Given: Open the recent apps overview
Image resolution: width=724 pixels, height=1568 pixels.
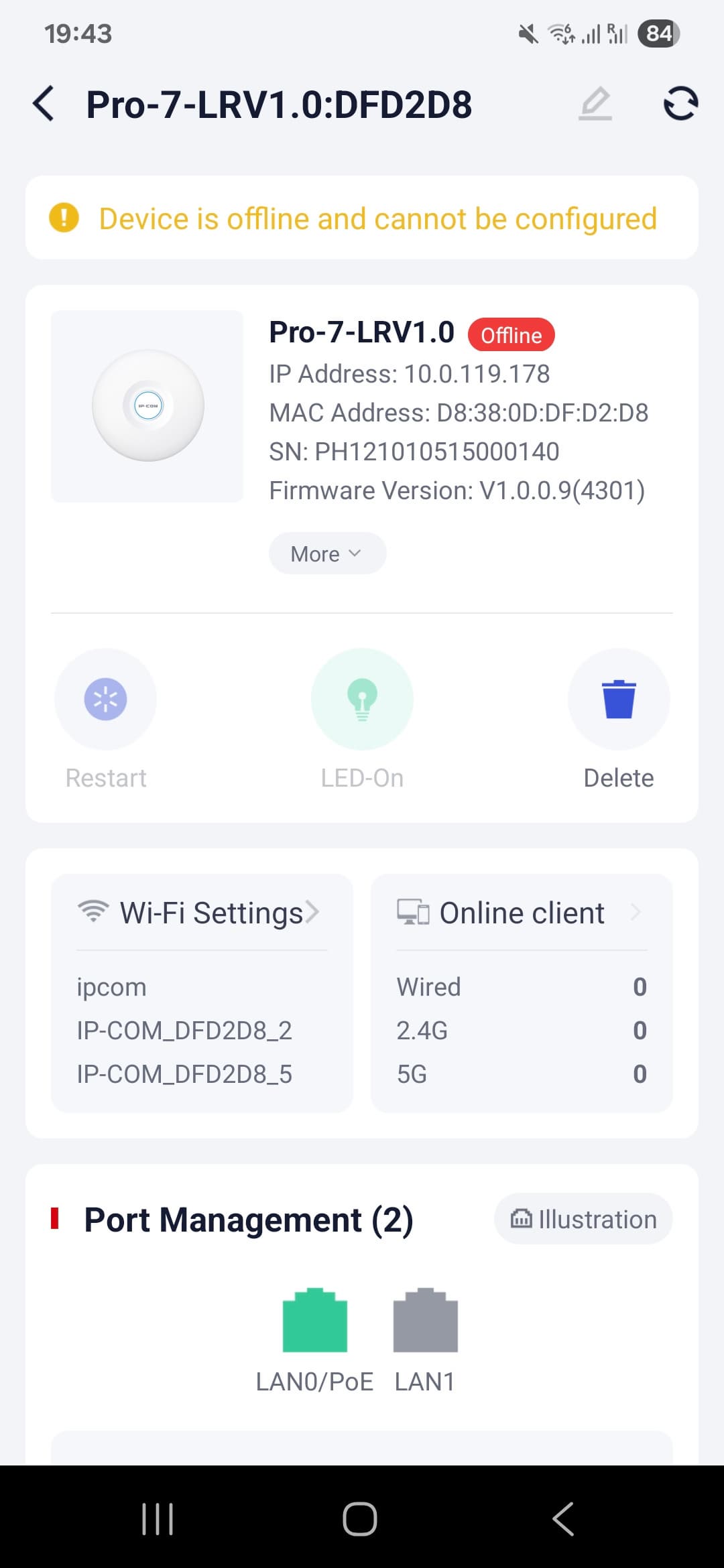Looking at the screenshot, I should pos(158,1518).
